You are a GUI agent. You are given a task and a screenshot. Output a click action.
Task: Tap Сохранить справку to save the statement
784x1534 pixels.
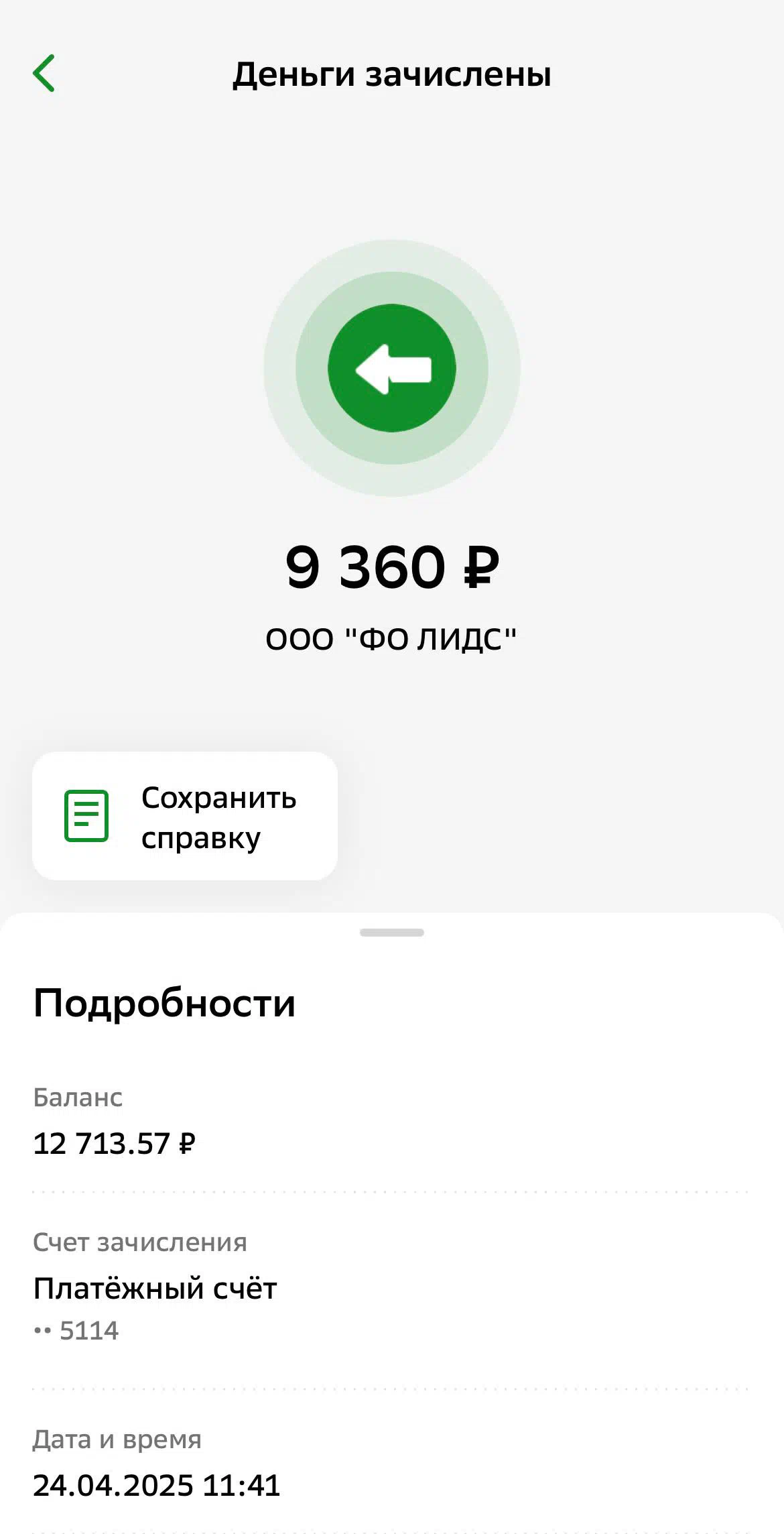coord(185,816)
